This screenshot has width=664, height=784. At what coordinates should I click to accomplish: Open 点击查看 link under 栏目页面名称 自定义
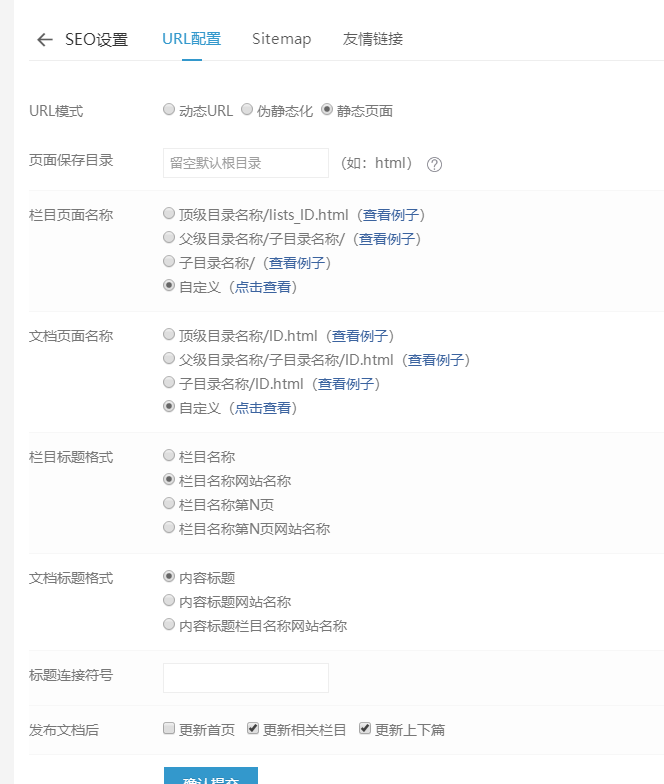pyautogui.click(x=263, y=287)
